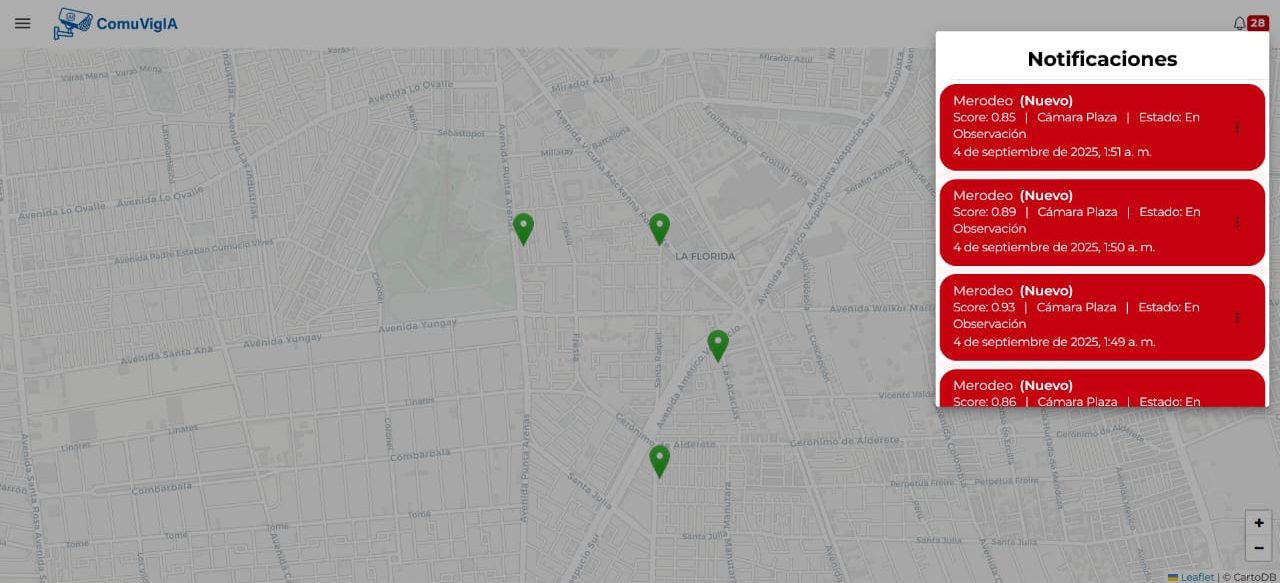Open the Merodeo alert with score 0.86
The image size is (1280, 583).
click(x=1080, y=391)
